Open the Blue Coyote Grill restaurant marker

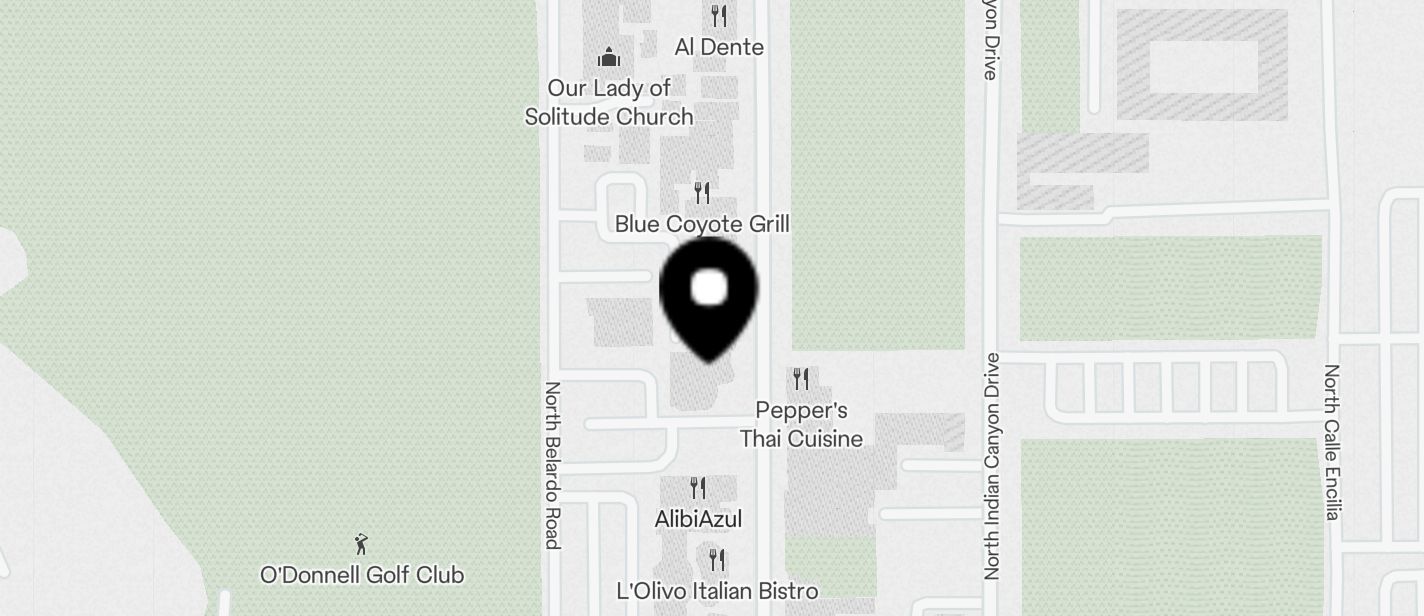pos(703,193)
